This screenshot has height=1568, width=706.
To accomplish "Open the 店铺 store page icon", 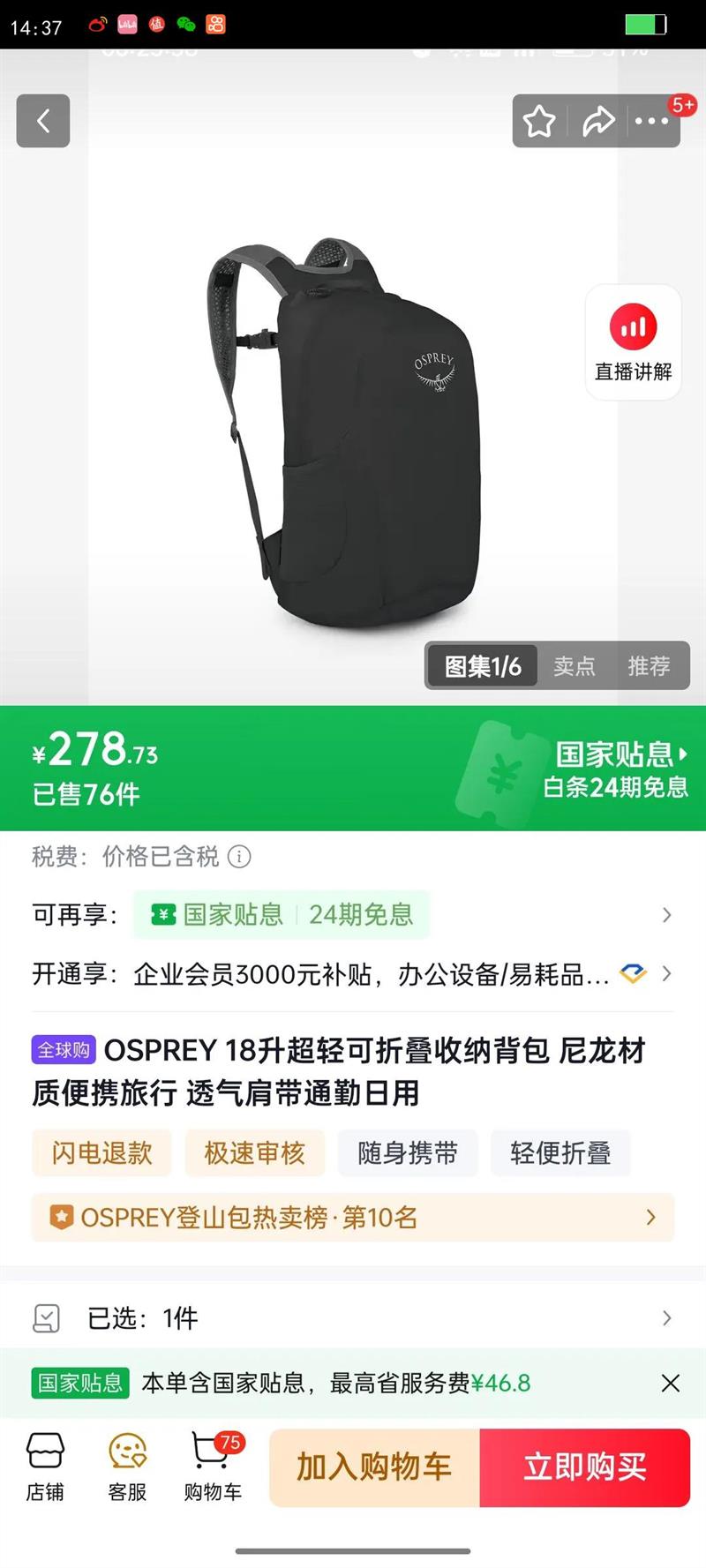I will pyautogui.click(x=46, y=1467).
